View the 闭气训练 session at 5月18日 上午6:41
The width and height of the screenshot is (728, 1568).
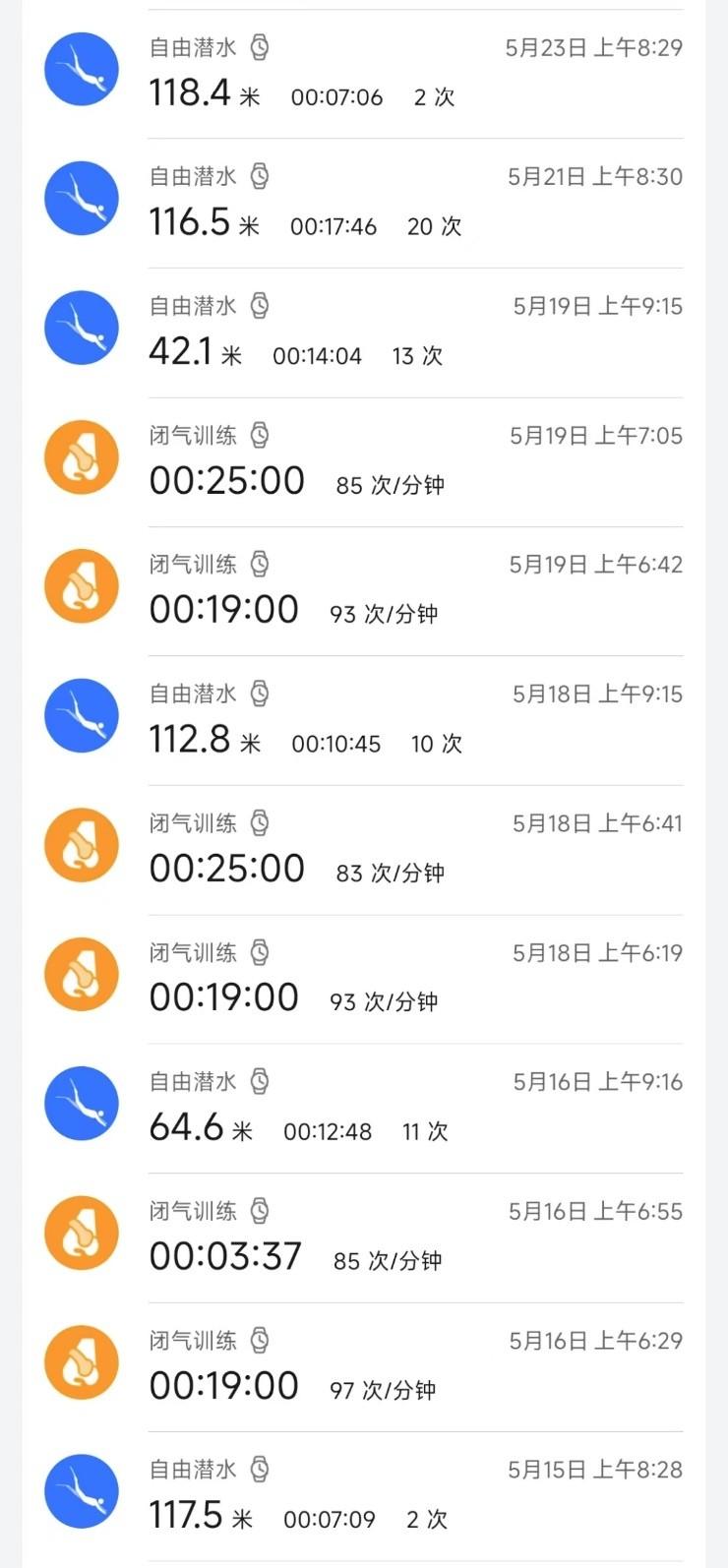(364, 850)
